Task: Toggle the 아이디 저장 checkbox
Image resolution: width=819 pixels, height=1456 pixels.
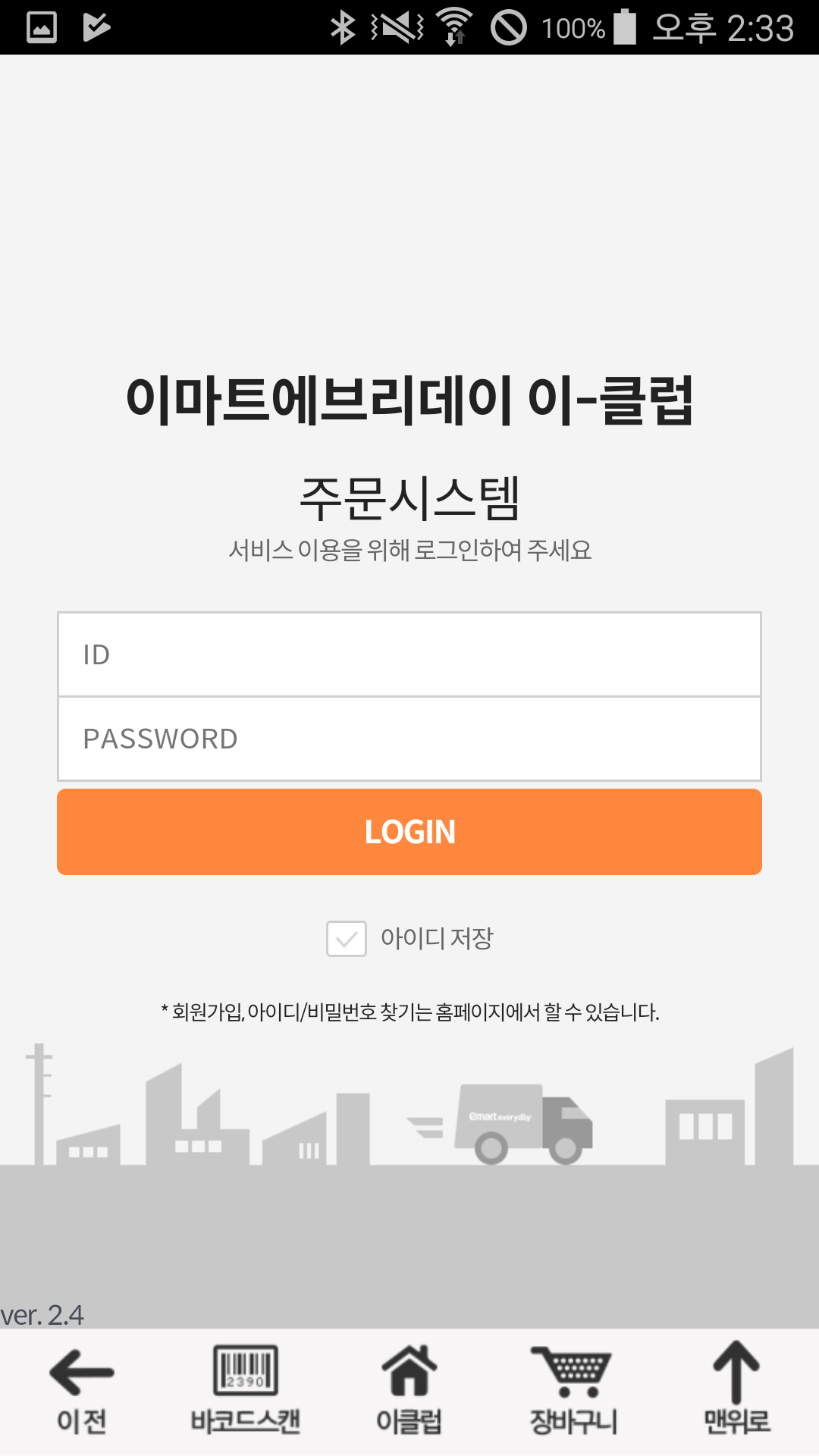Action: [x=347, y=939]
